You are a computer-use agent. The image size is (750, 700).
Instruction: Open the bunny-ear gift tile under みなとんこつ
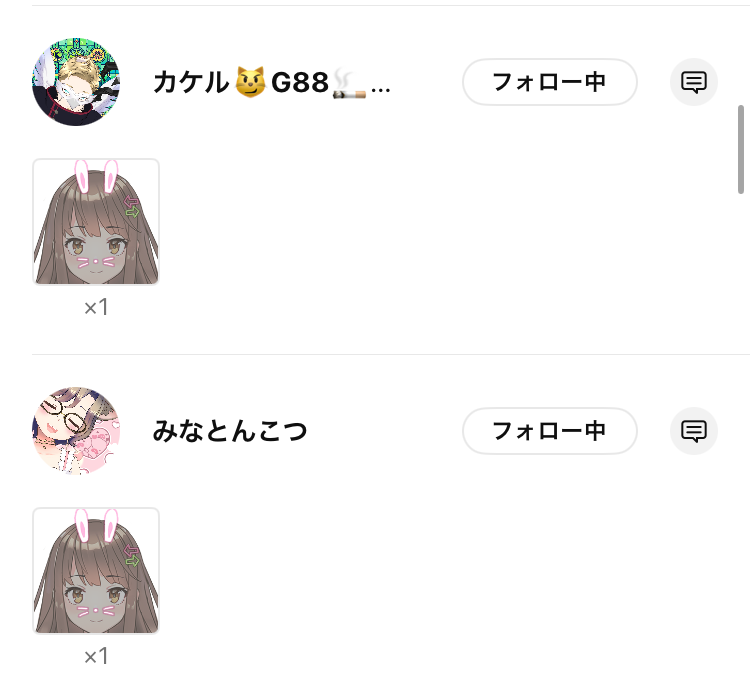pos(96,571)
